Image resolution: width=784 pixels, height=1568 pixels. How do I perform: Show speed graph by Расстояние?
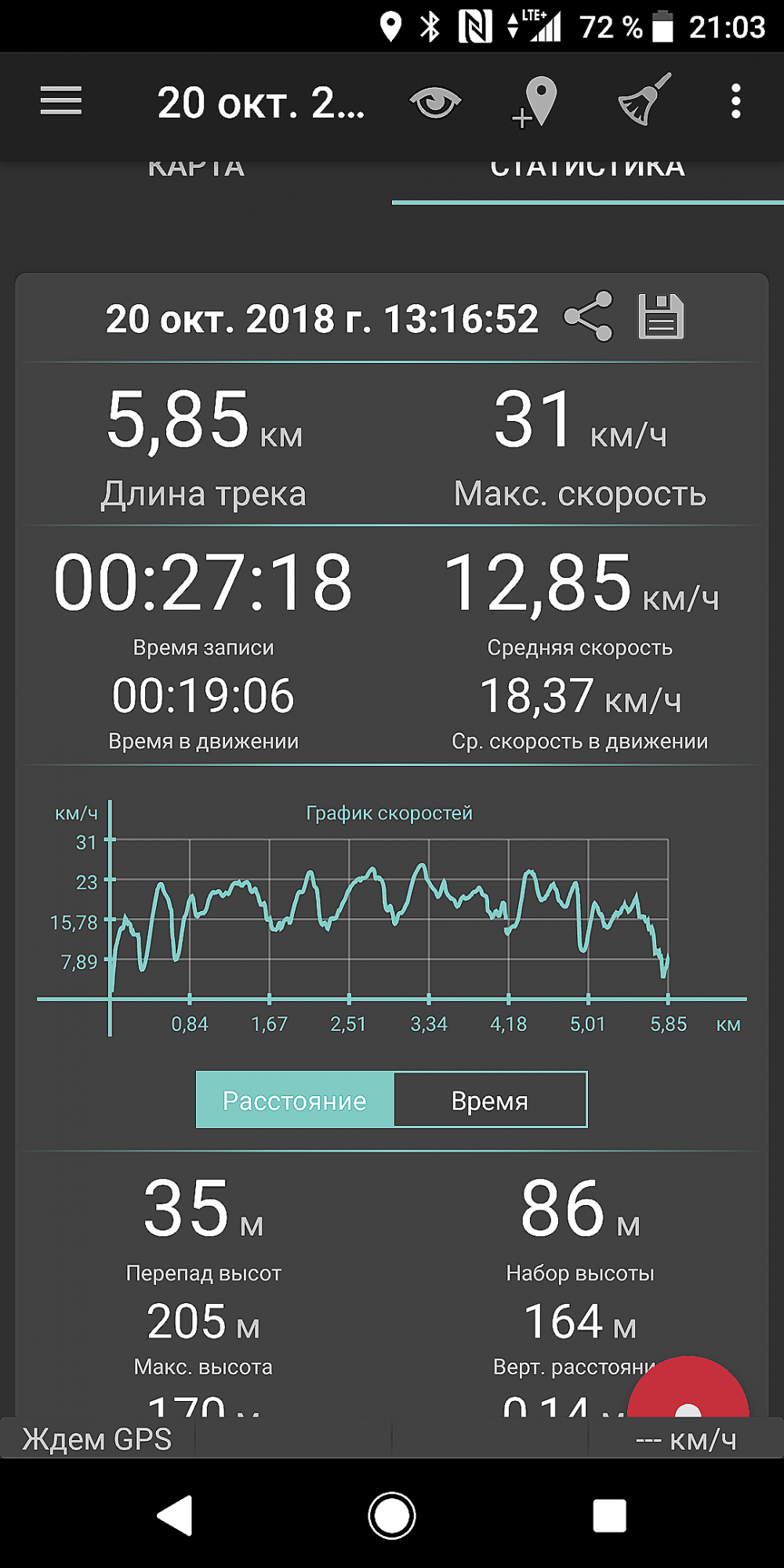coord(295,1100)
